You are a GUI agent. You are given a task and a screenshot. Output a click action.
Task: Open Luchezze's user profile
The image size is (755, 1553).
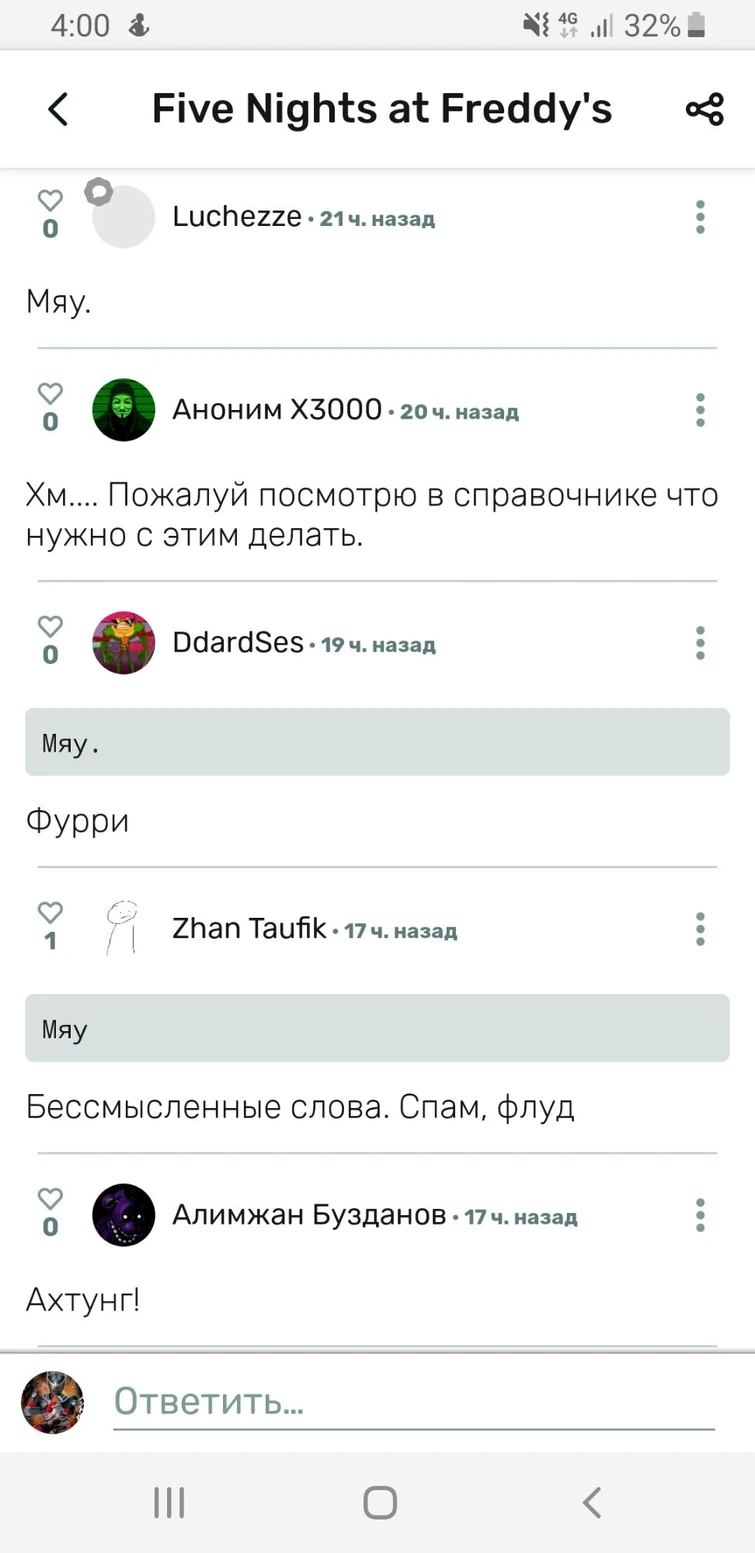[x=237, y=216]
